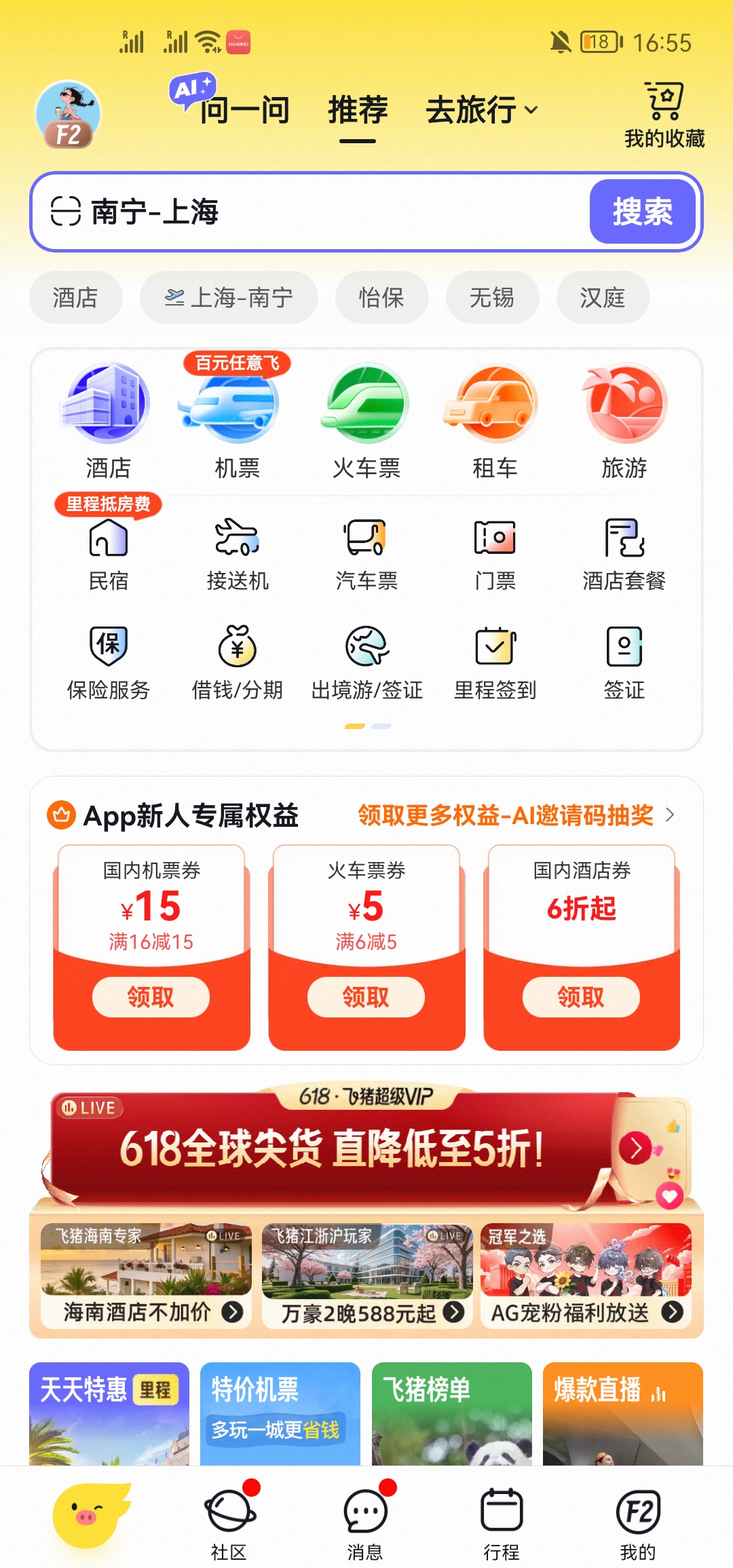
Task: Claim the 国内酒店券 6折起 coupon
Action: point(581,996)
